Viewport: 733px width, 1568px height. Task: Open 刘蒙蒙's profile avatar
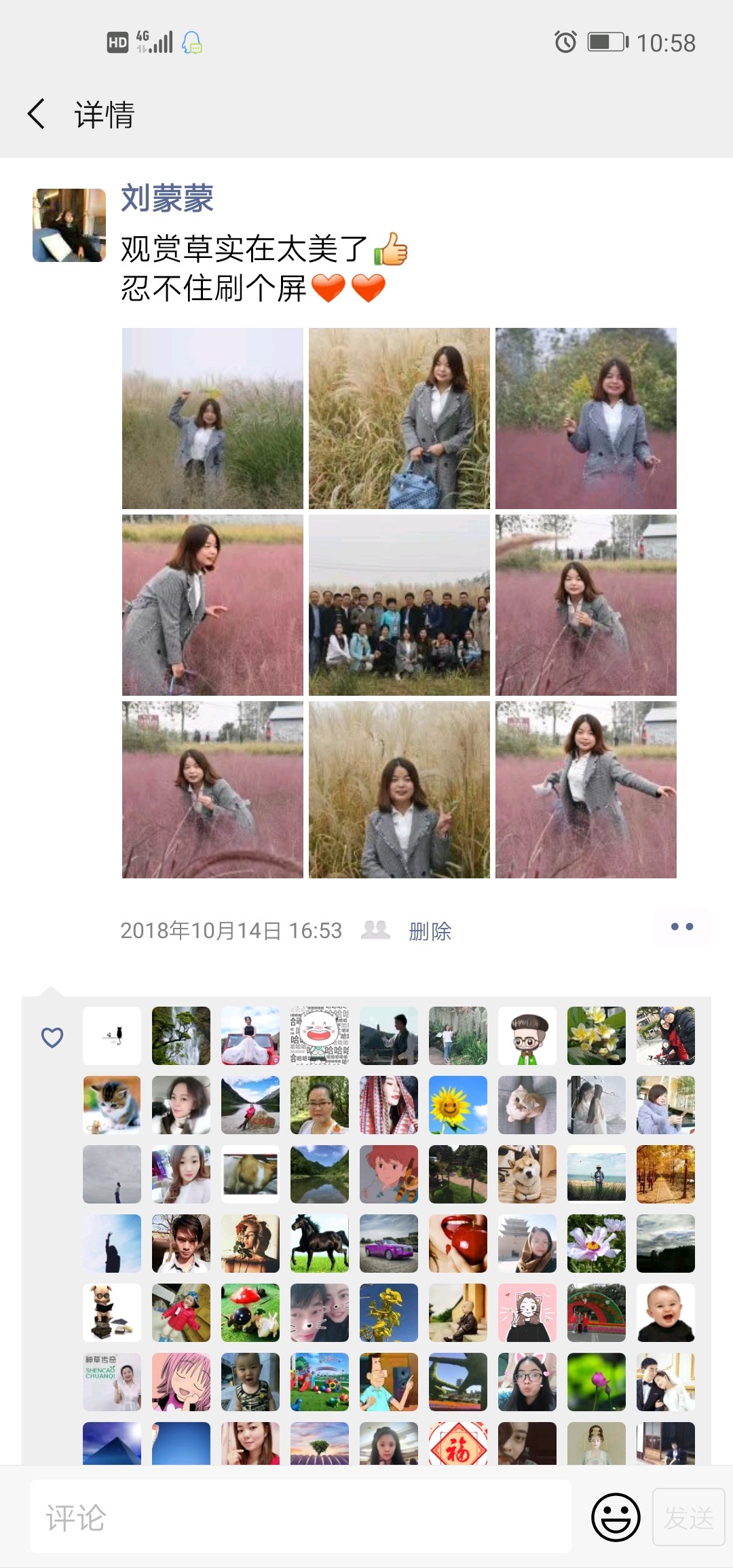(x=69, y=225)
